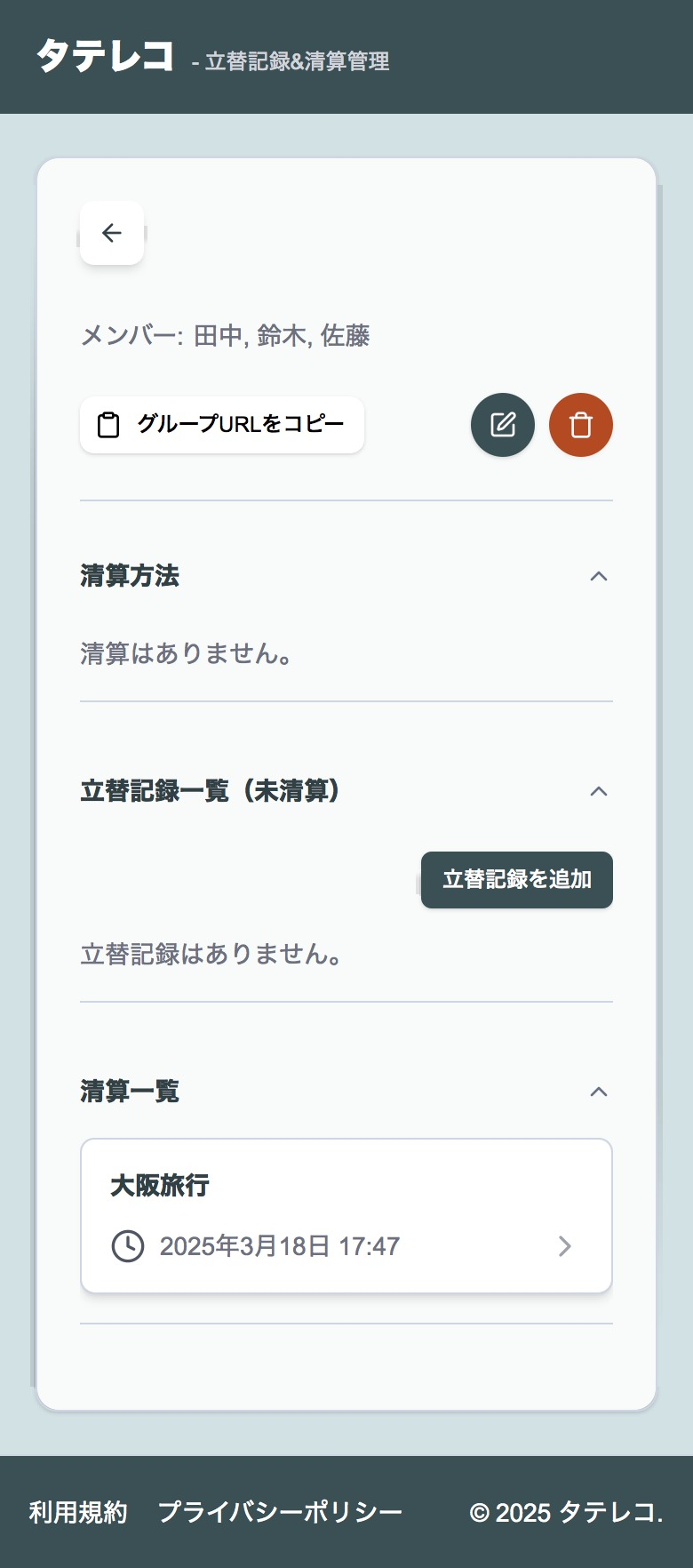This screenshot has height=1568, width=693.
Task: Click the edit icon's dark circular button
Action: click(x=502, y=425)
